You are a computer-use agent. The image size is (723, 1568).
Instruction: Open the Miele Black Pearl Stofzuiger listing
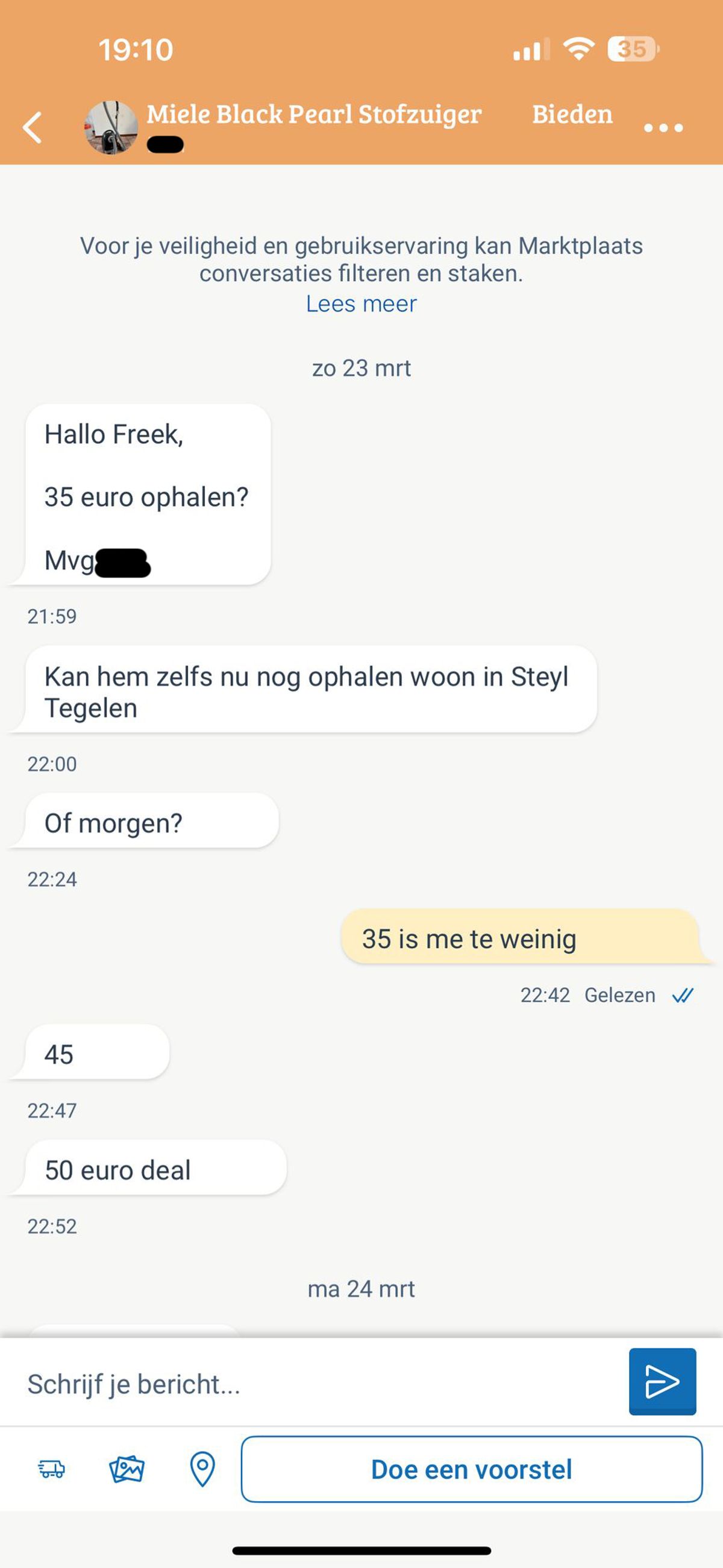pos(313,114)
